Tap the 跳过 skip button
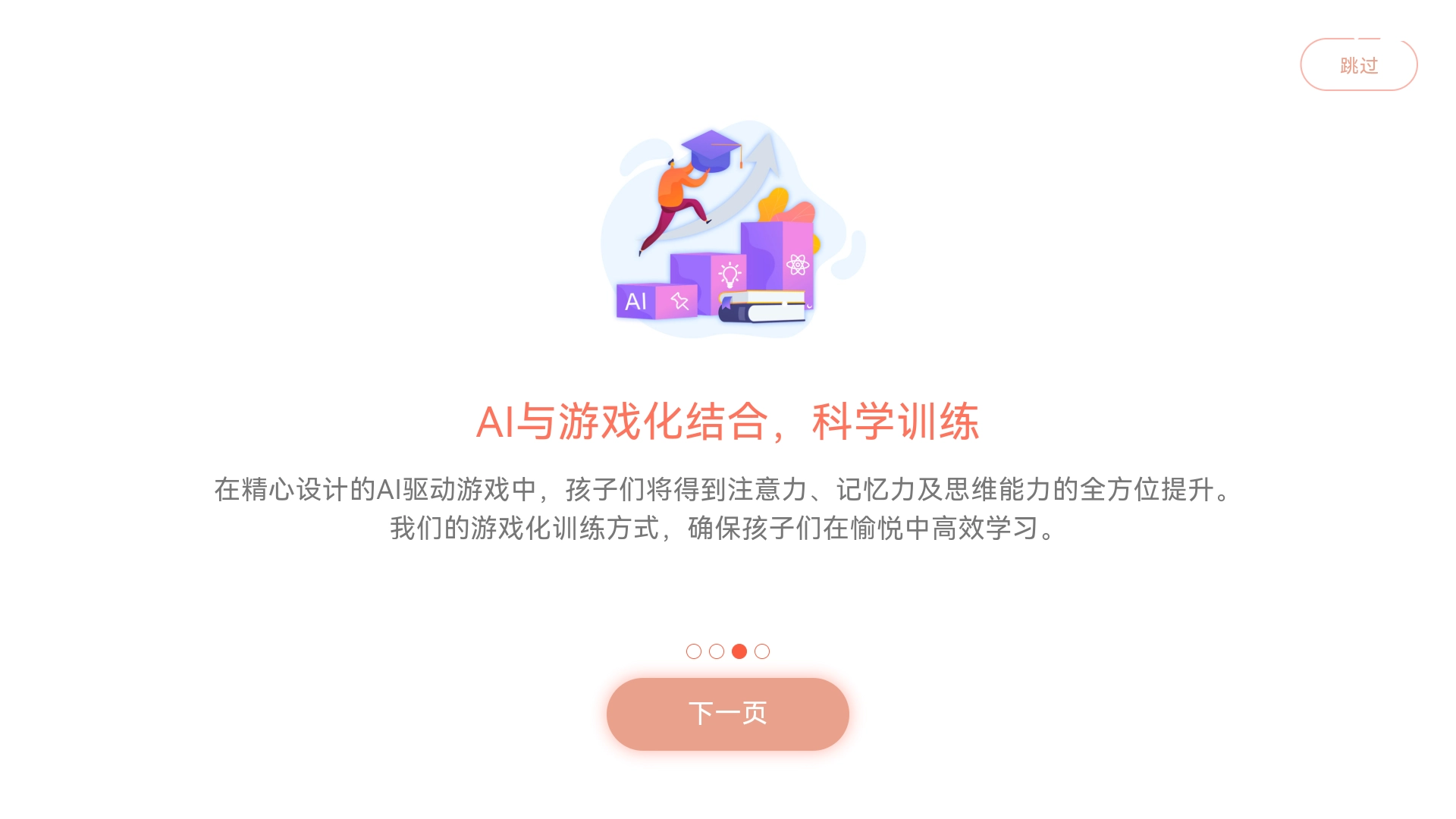 coord(1358,65)
